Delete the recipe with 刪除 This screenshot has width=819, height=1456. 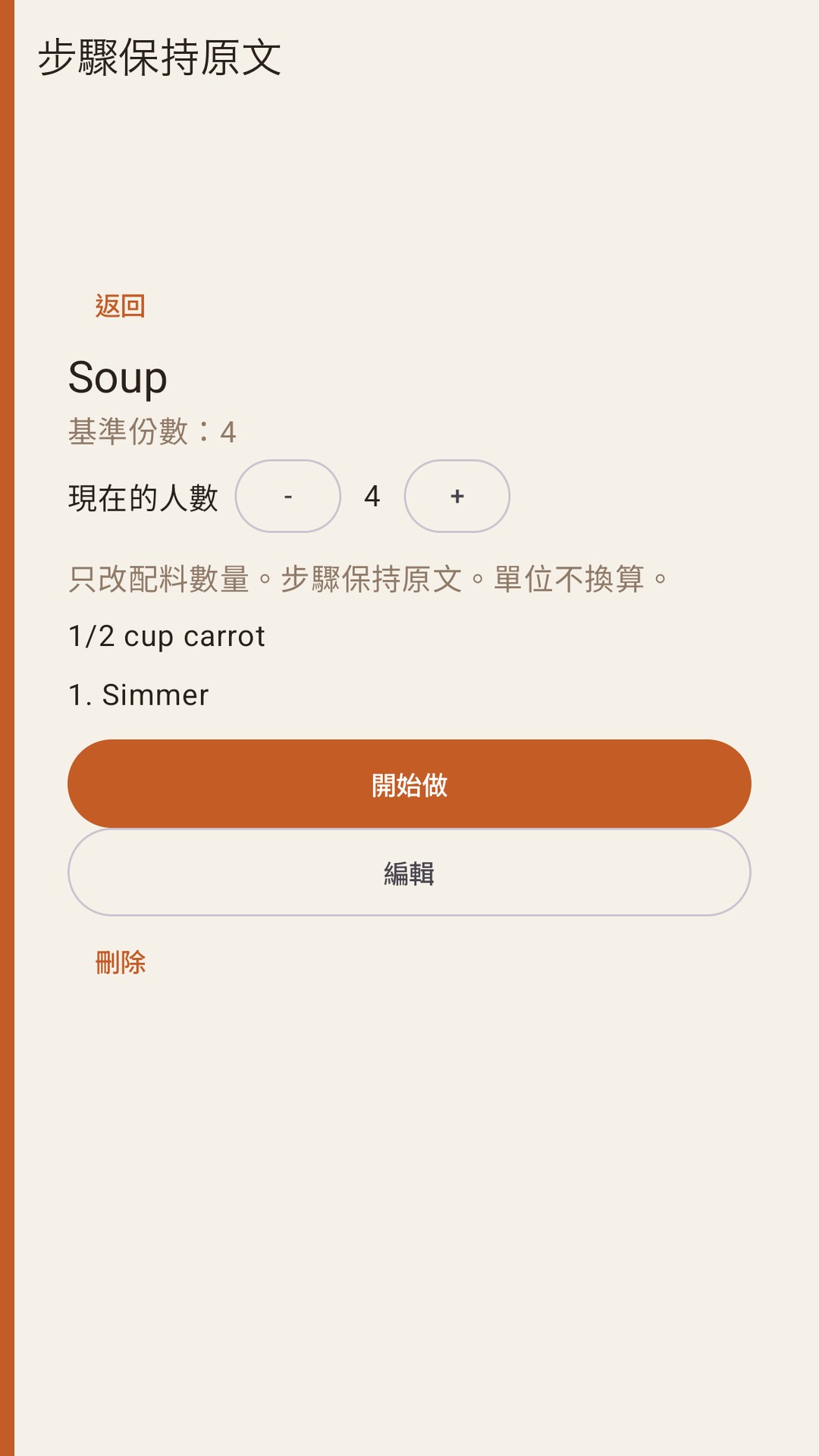point(120,962)
